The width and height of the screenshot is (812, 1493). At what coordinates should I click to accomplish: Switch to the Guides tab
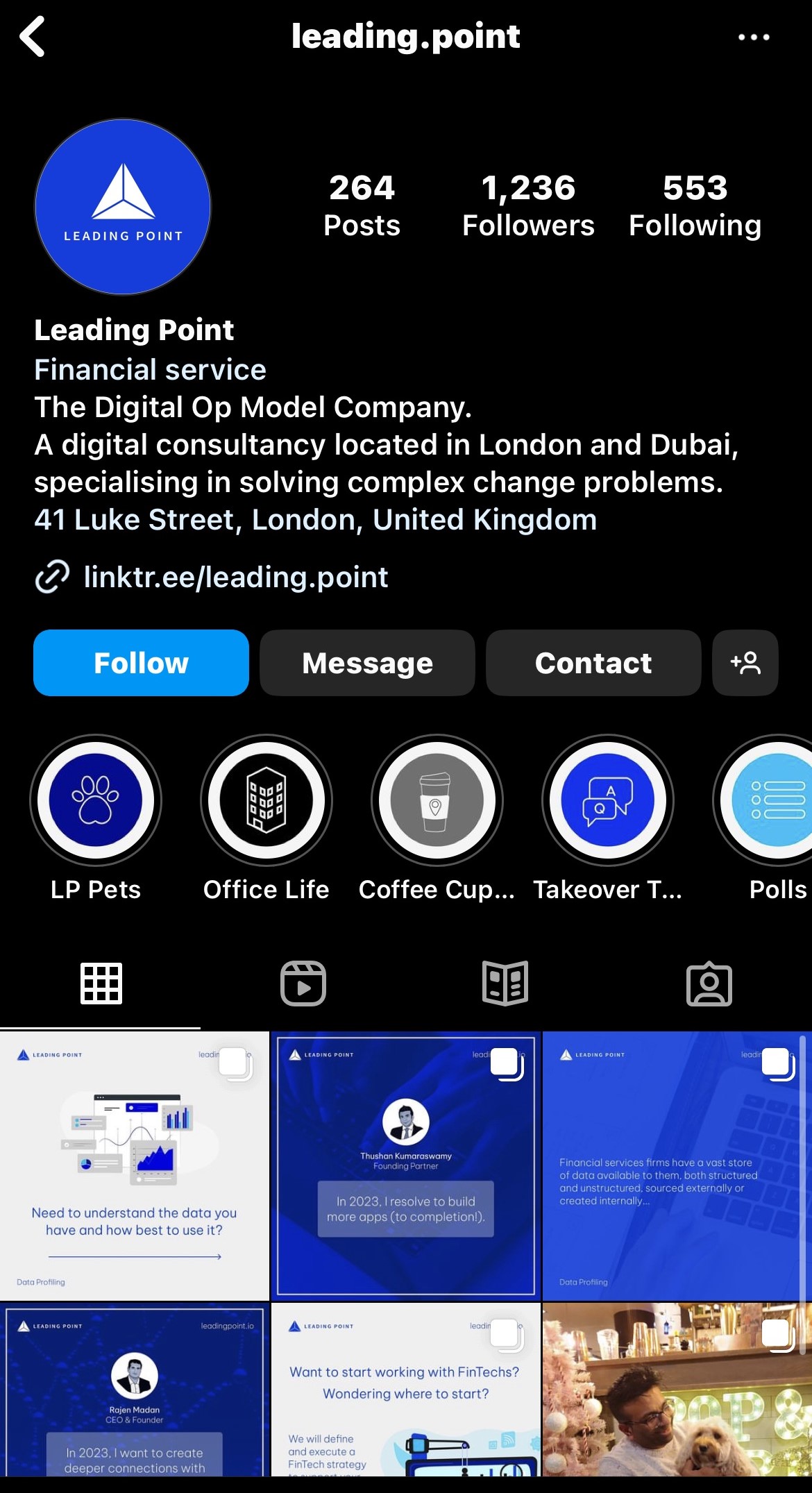(505, 984)
